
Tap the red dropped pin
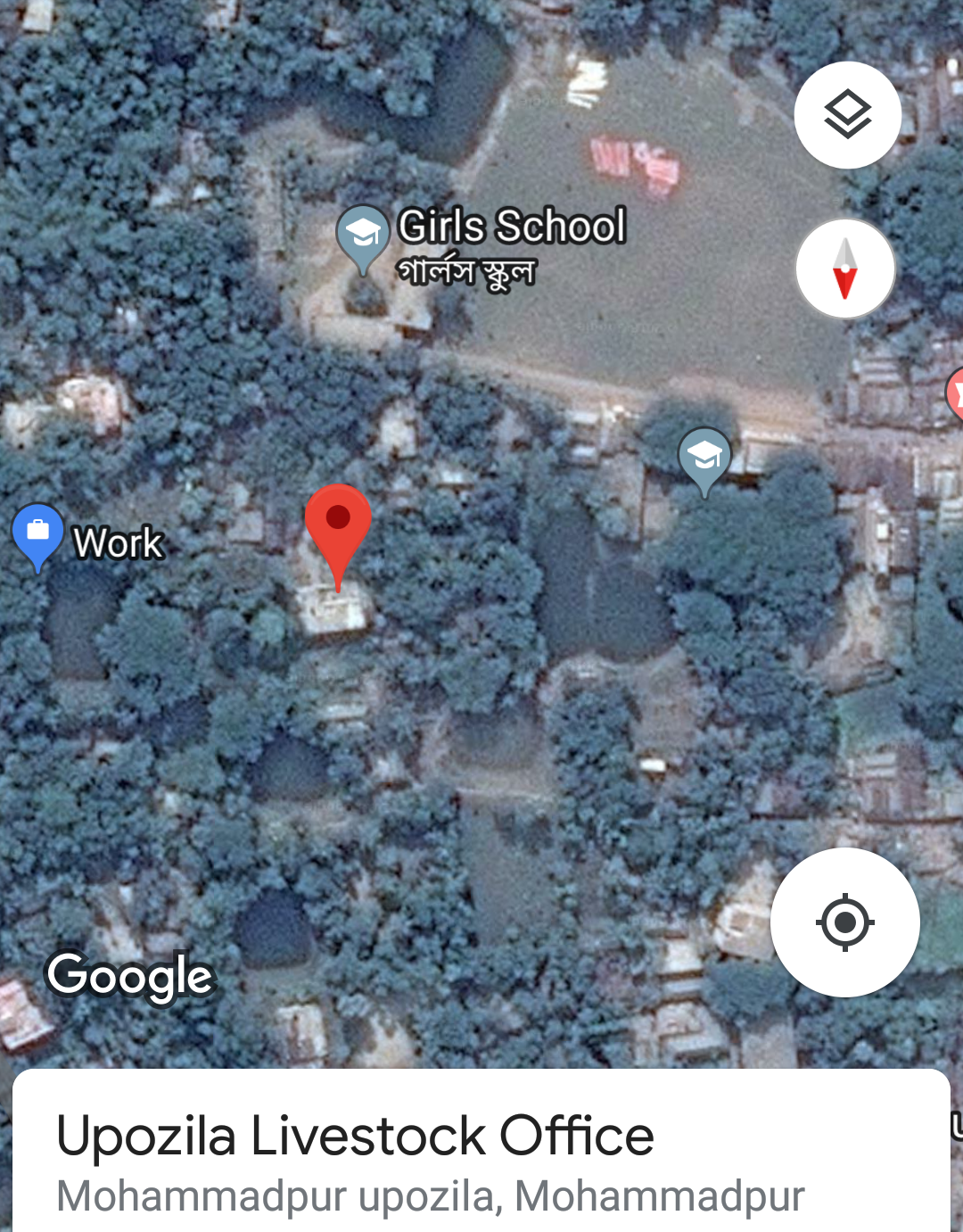tap(338, 528)
